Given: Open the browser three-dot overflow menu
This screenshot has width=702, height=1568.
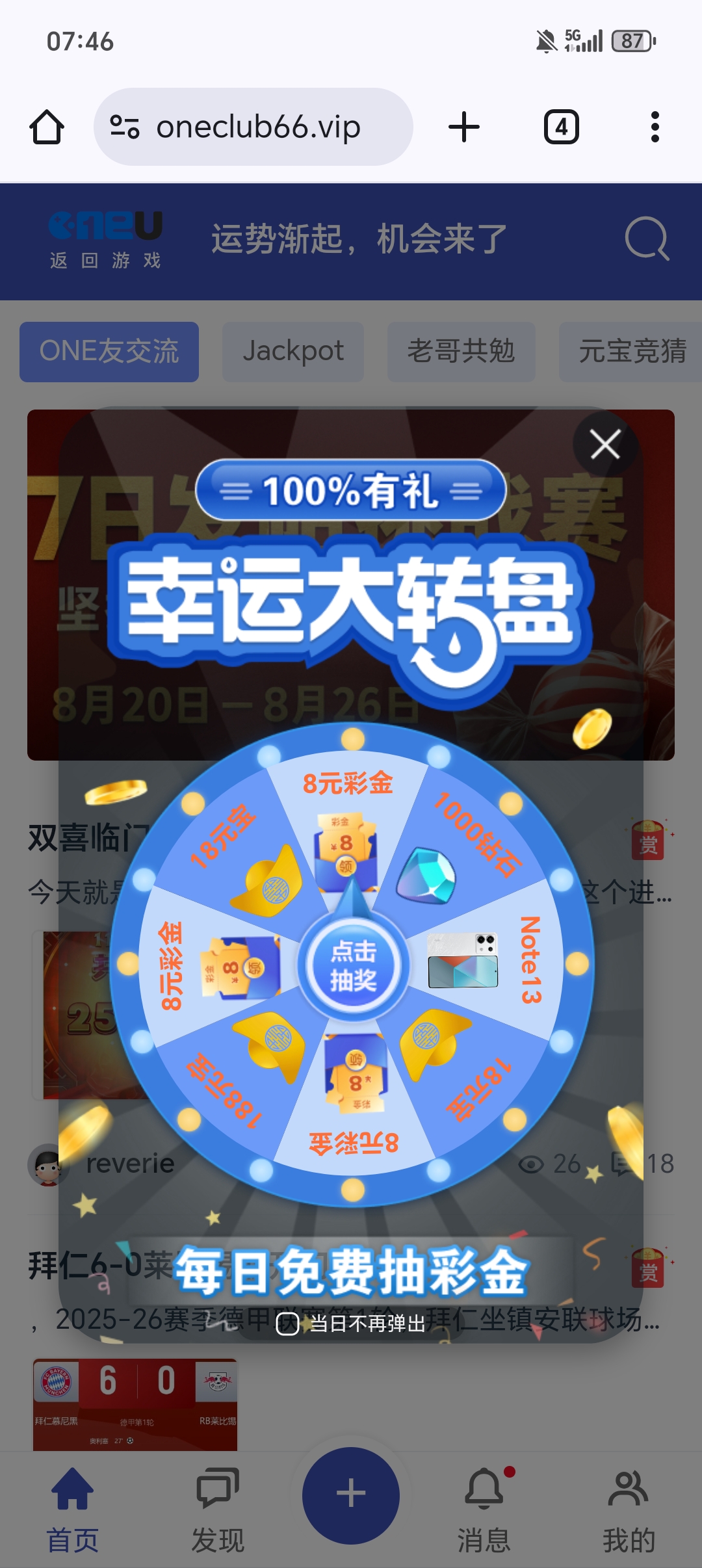Looking at the screenshot, I should (655, 126).
